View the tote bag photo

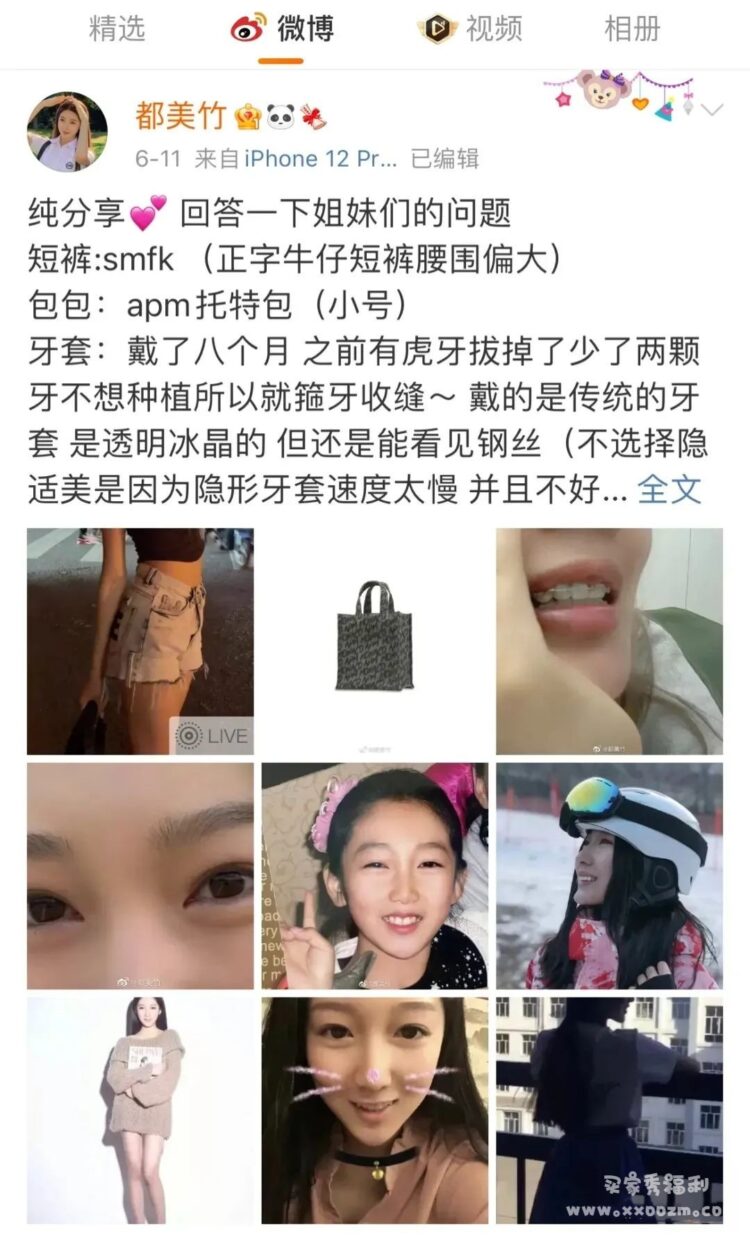pyautogui.click(x=374, y=641)
